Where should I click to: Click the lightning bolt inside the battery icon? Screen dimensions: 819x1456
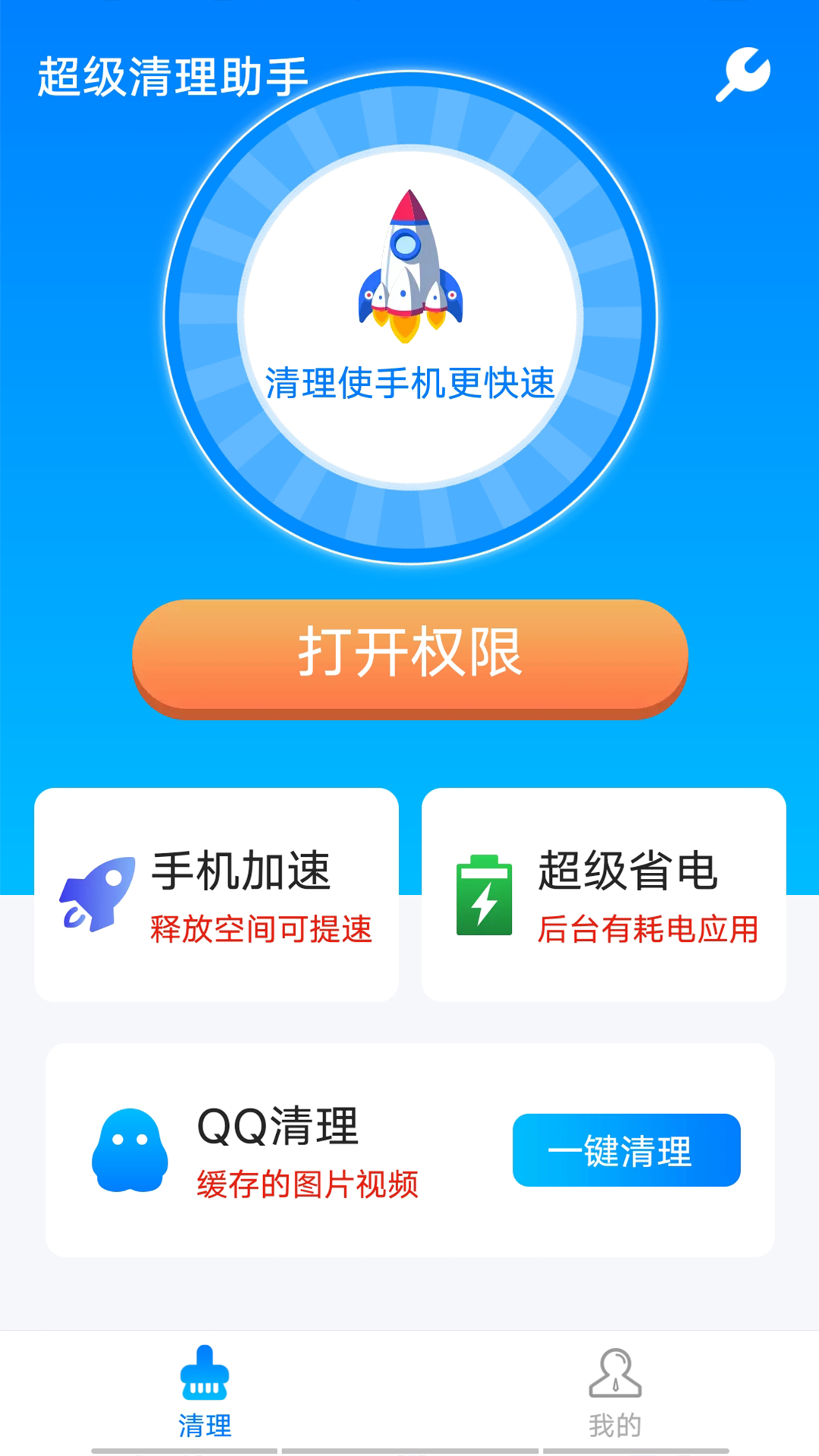tap(486, 905)
